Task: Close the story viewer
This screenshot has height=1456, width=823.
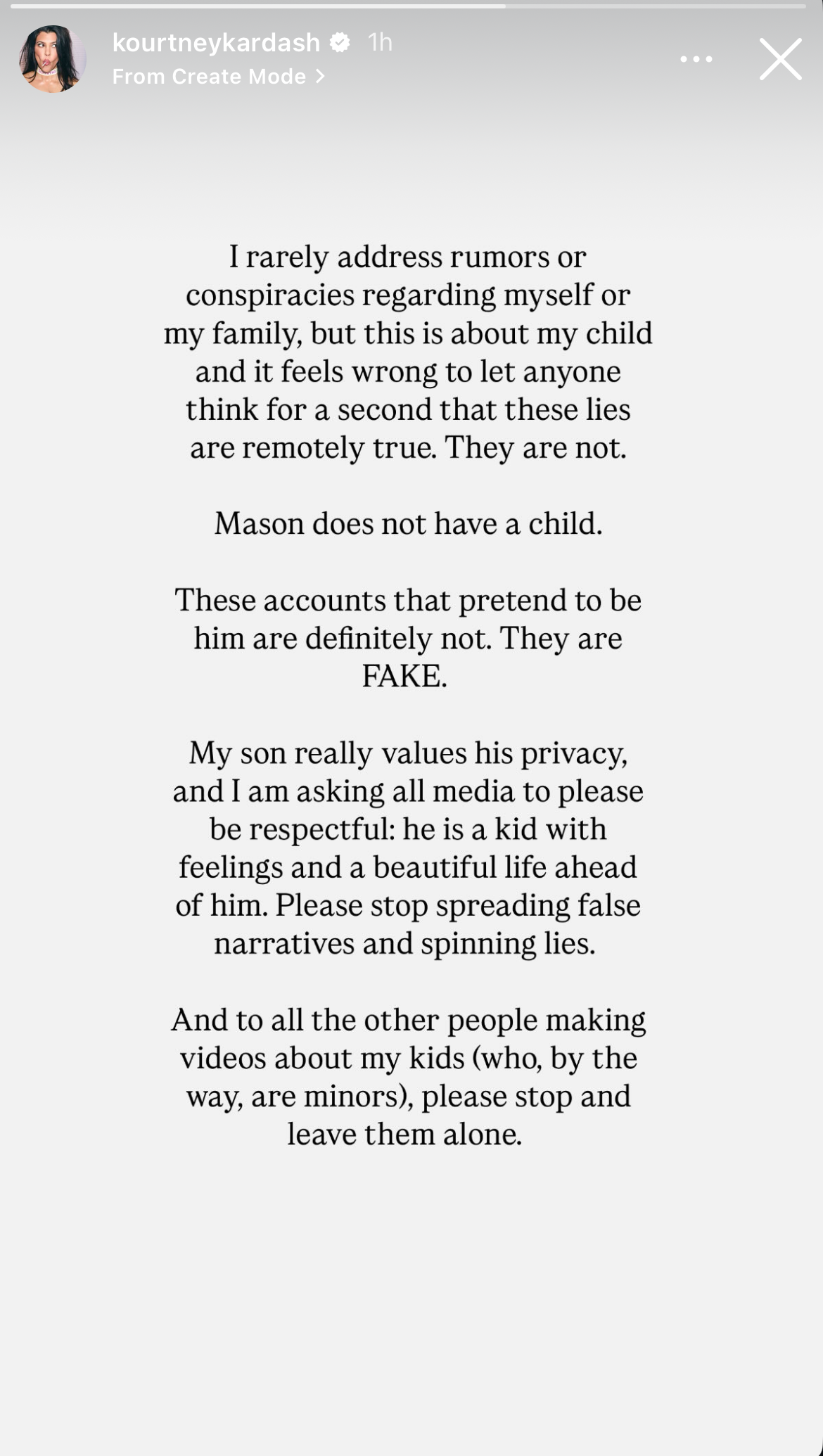Action: (780, 59)
